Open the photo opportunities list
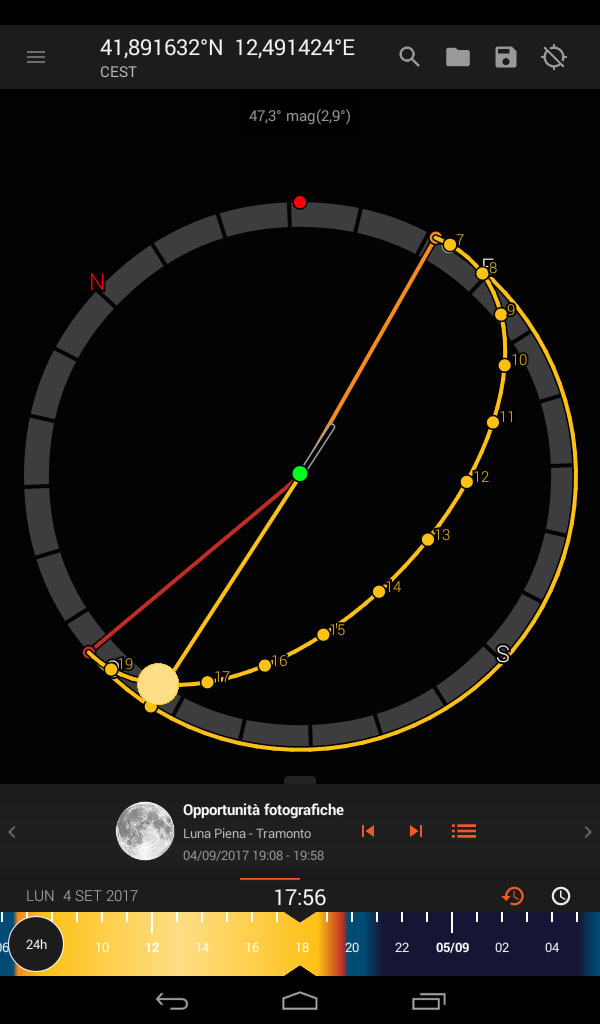 click(464, 831)
